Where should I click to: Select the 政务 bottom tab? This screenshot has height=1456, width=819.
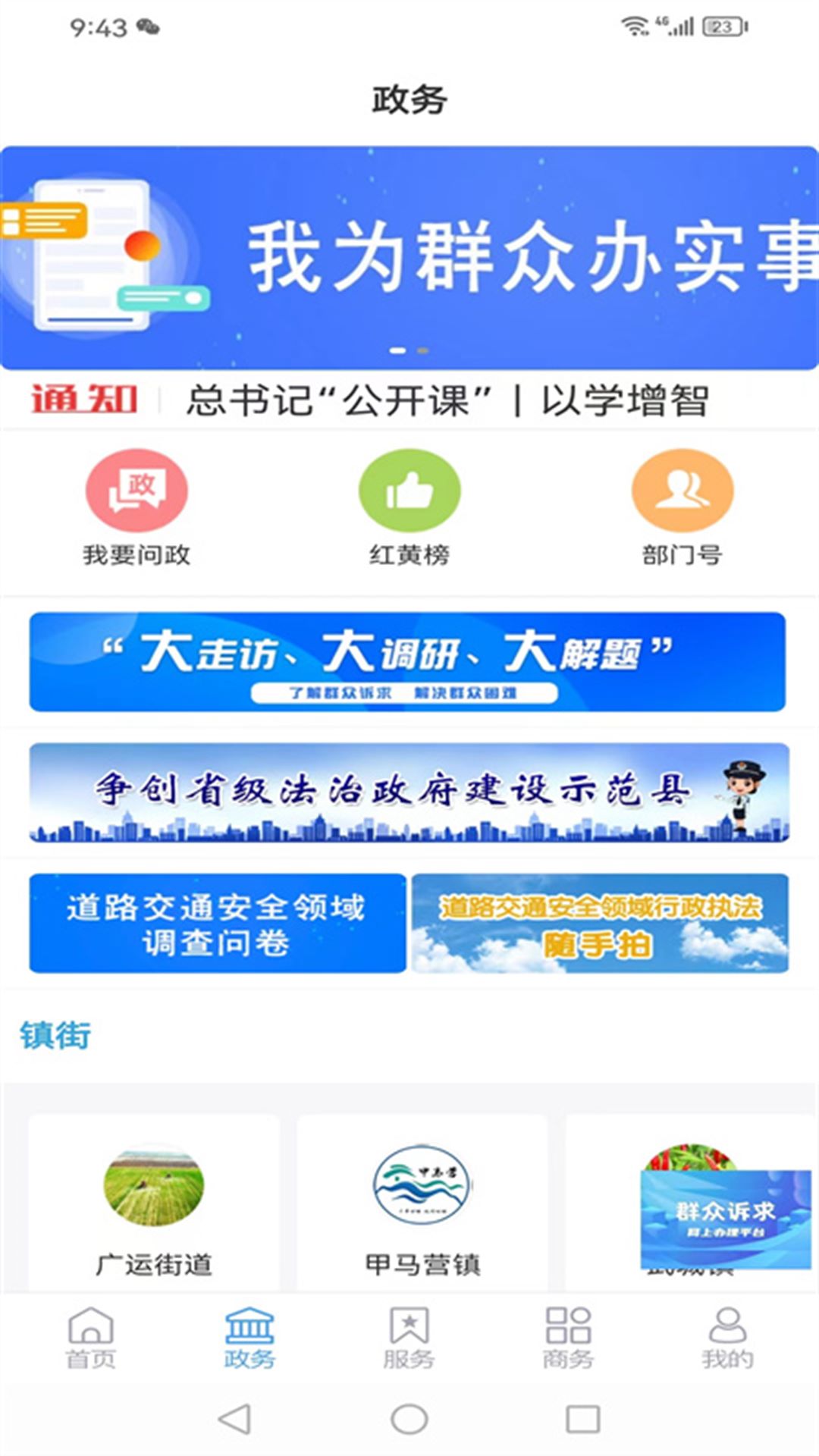tap(249, 1338)
